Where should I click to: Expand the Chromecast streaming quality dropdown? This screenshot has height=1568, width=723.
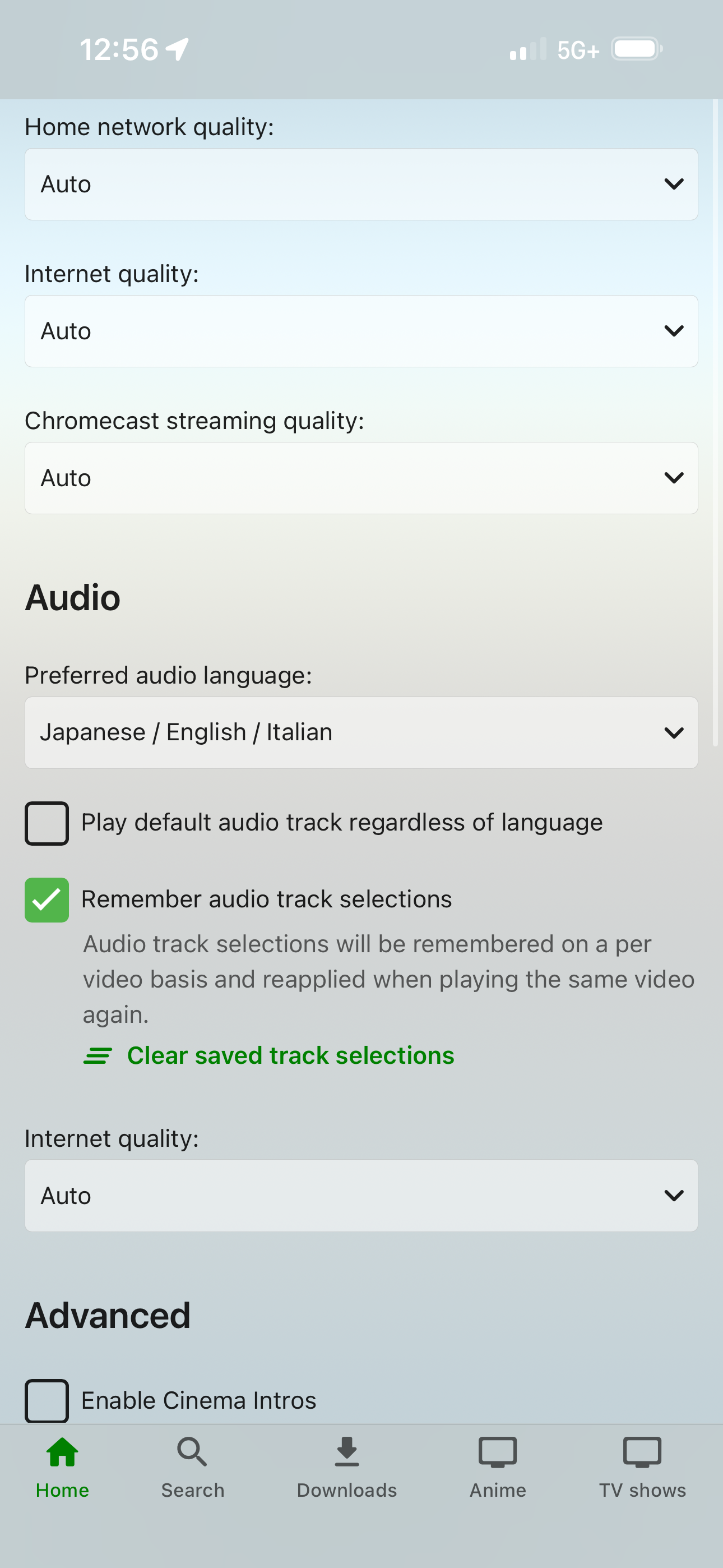click(x=361, y=478)
